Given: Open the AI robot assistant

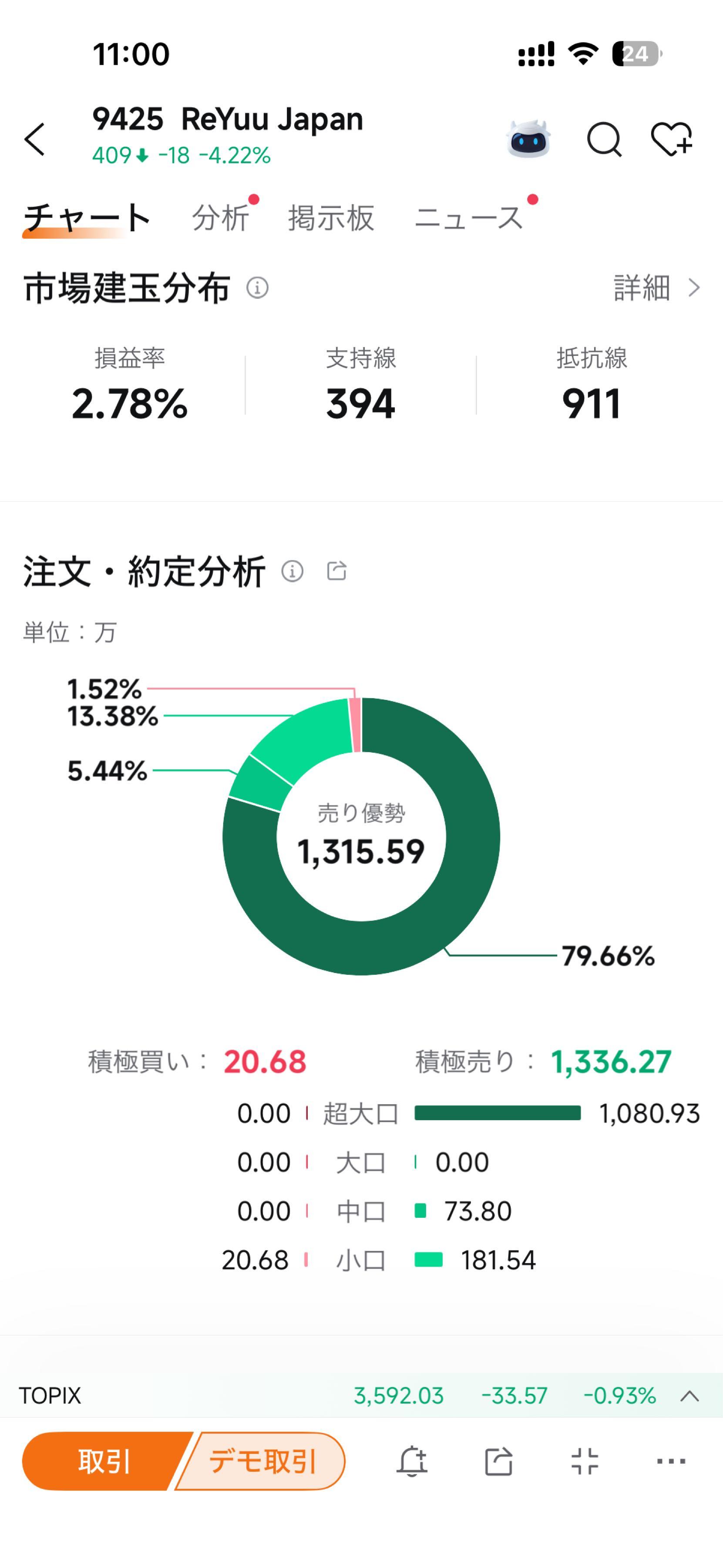Looking at the screenshot, I should click(528, 139).
